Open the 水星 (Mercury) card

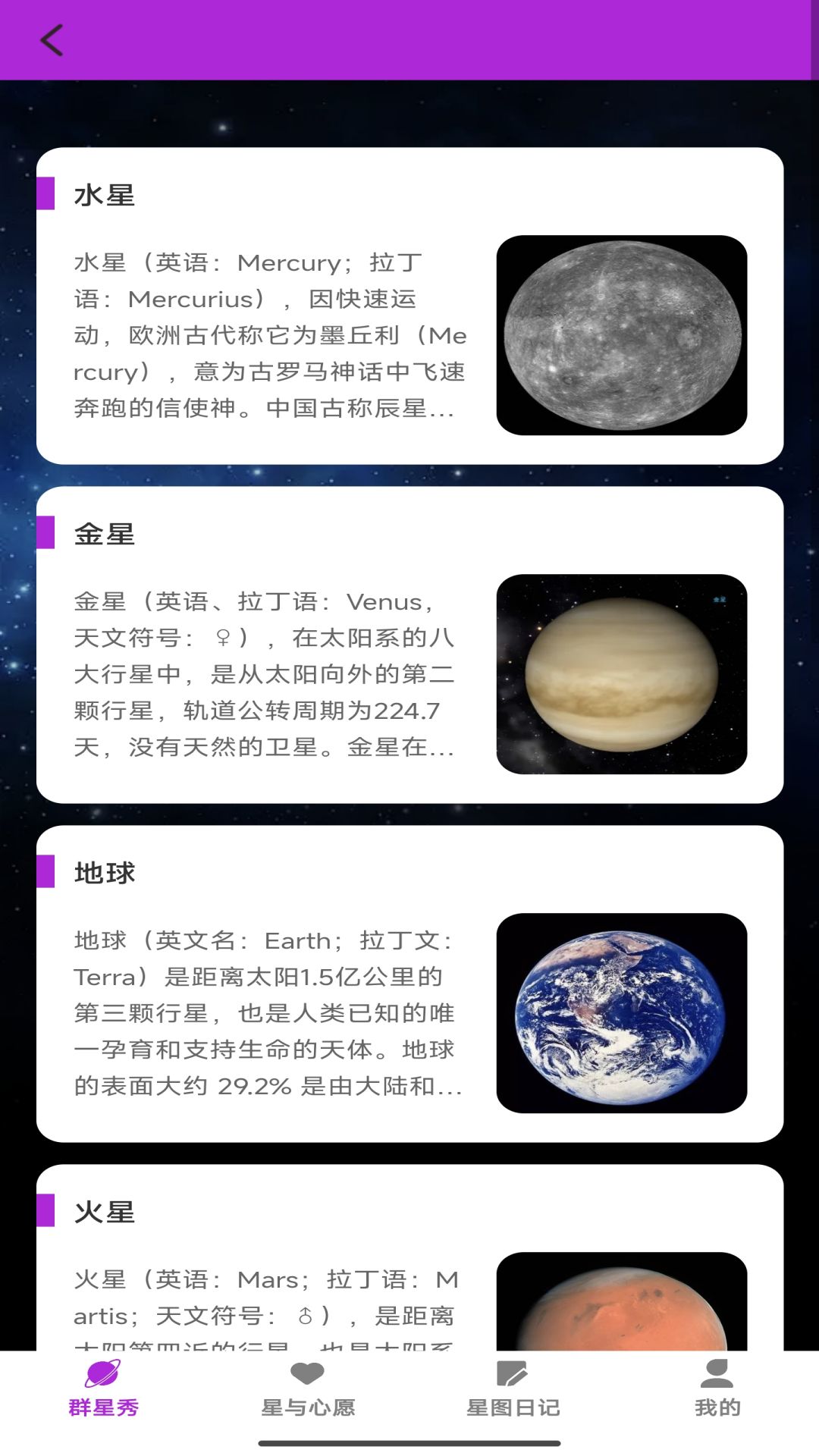point(409,306)
